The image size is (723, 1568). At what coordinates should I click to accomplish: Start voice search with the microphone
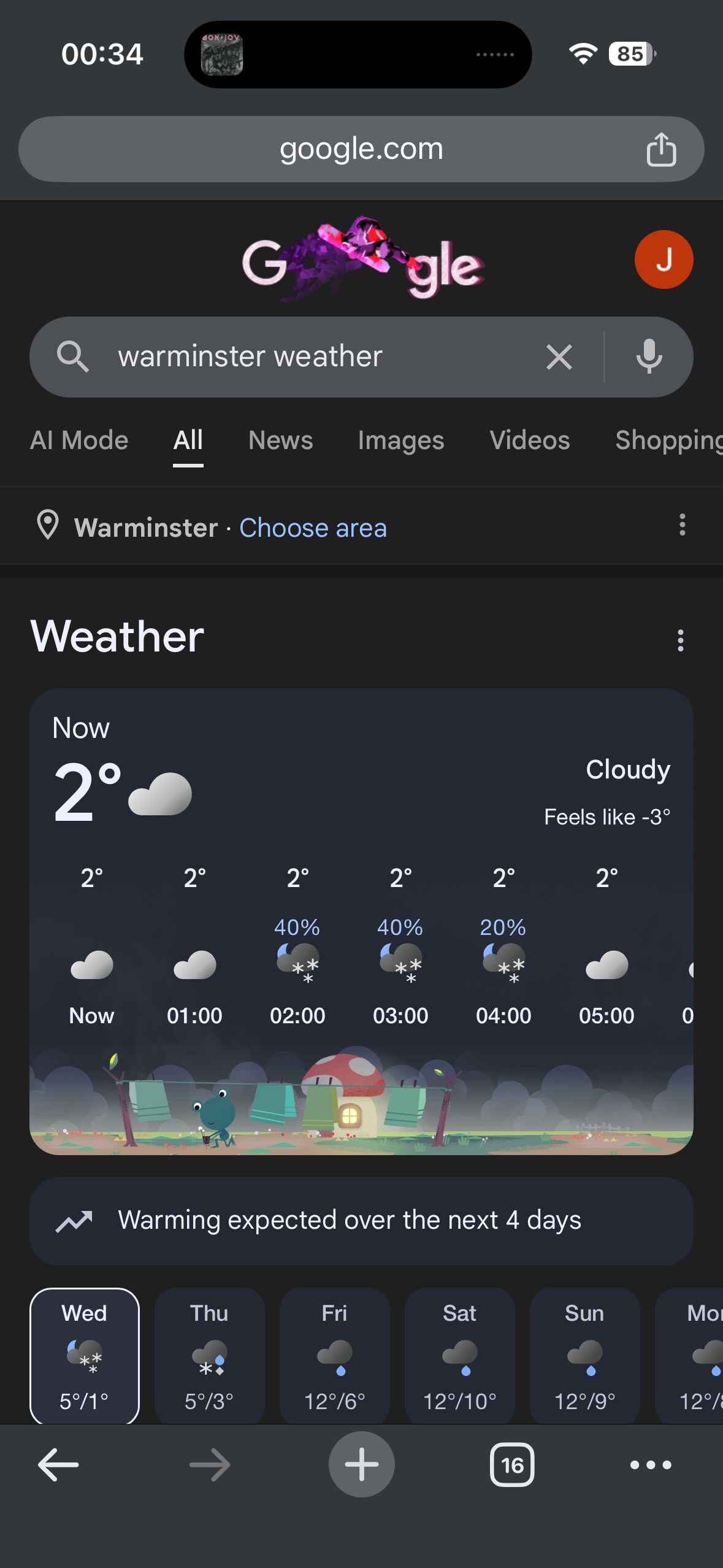click(649, 357)
